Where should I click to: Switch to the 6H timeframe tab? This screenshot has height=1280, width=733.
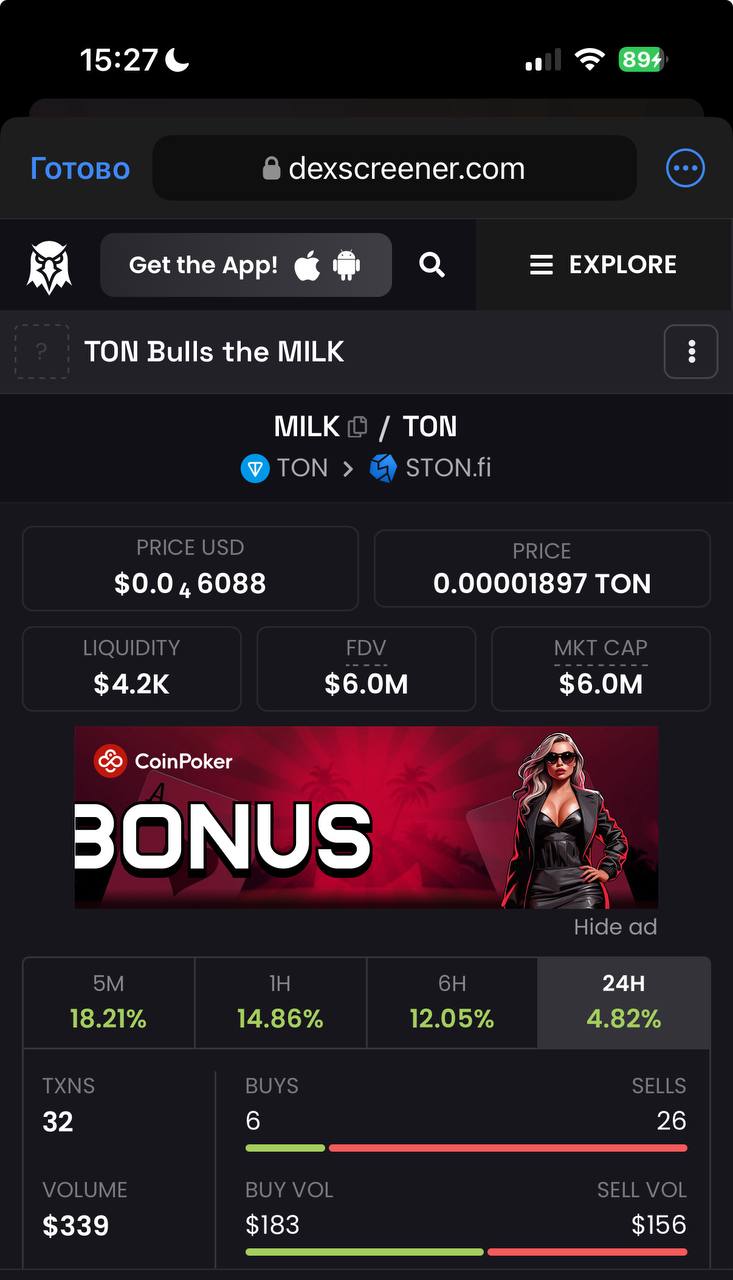point(452,1002)
